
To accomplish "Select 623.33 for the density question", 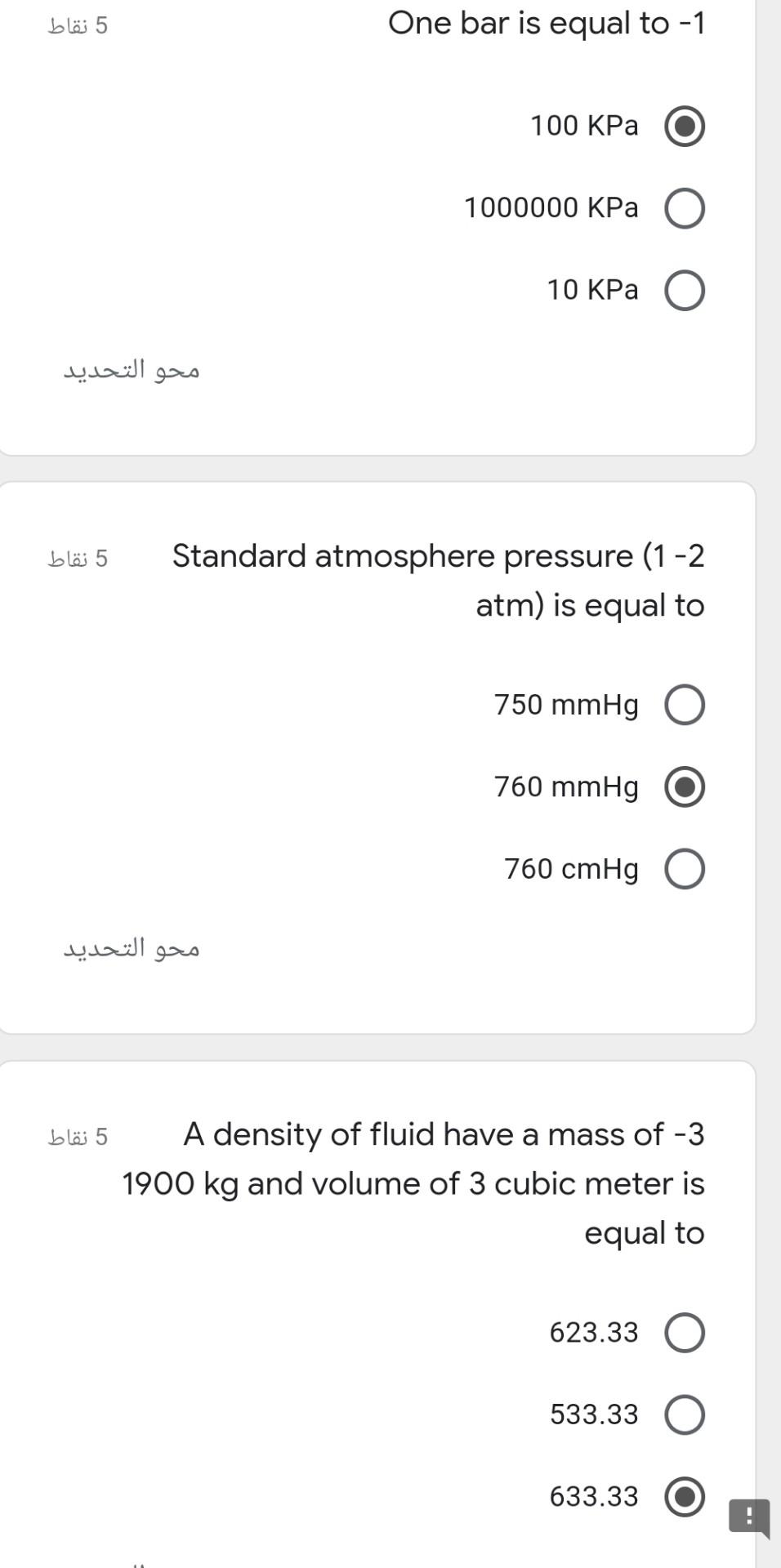I will pos(684,1333).
